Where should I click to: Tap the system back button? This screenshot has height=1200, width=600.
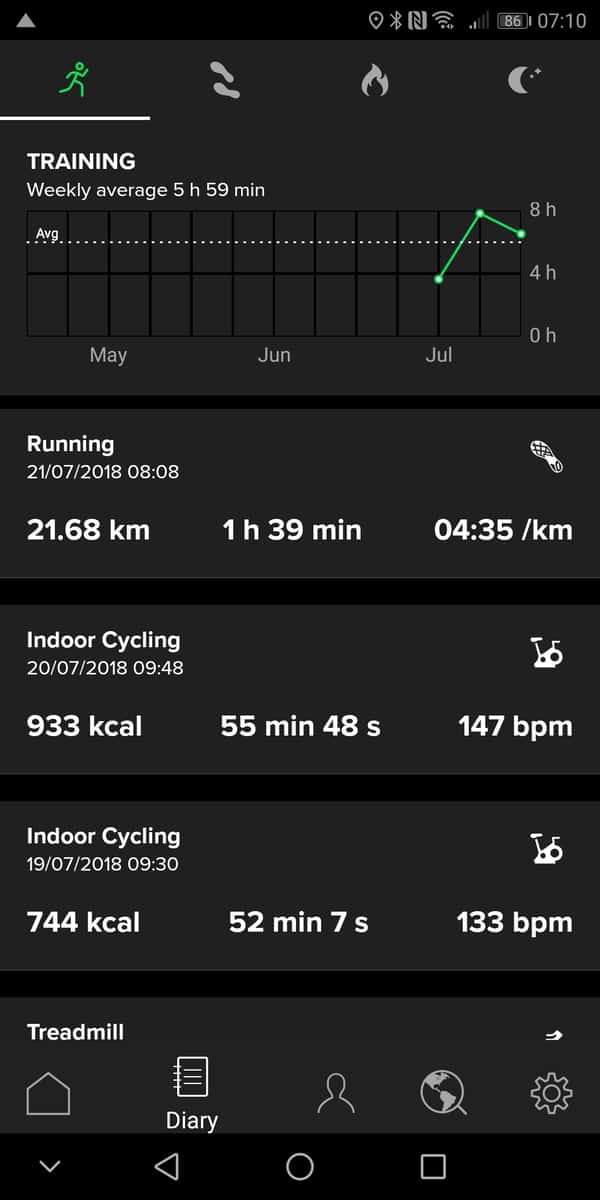(x=167, y=1166)
